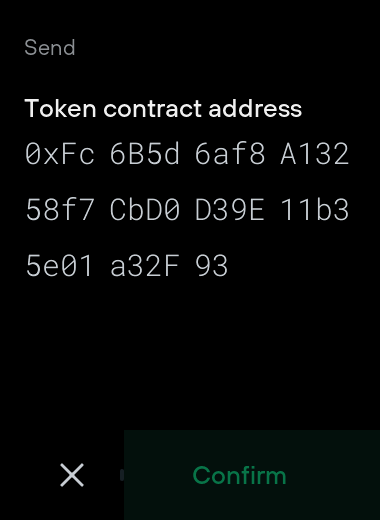The height and width of the screenshot is (520, 380).
Task: Confirm the token contract address
Action: click(252, 475)
